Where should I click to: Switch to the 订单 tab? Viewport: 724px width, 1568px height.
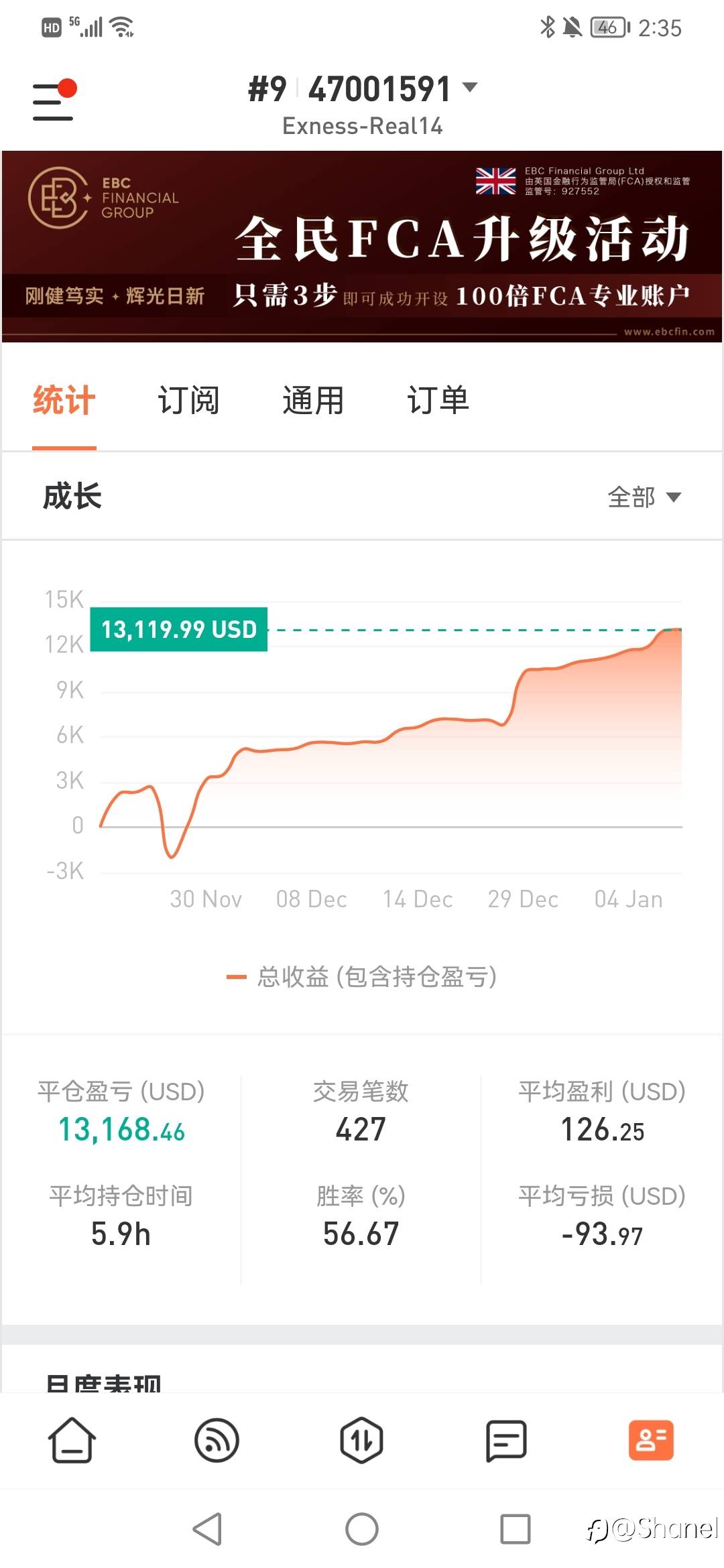pos(438,401)
